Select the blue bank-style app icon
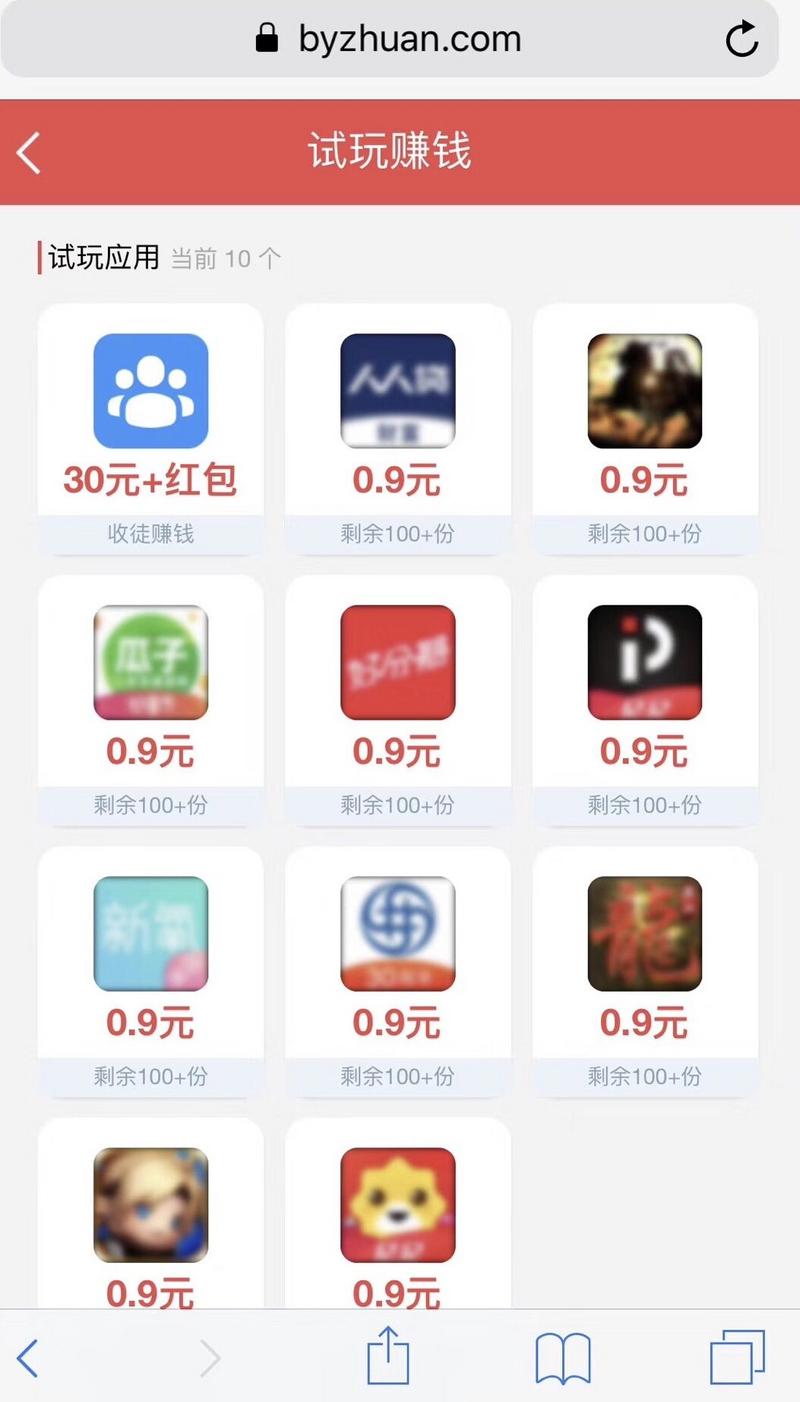Image resolution: width=800 pixels, height=1402 pixels. pyautogui.click(x=396, y=934)
